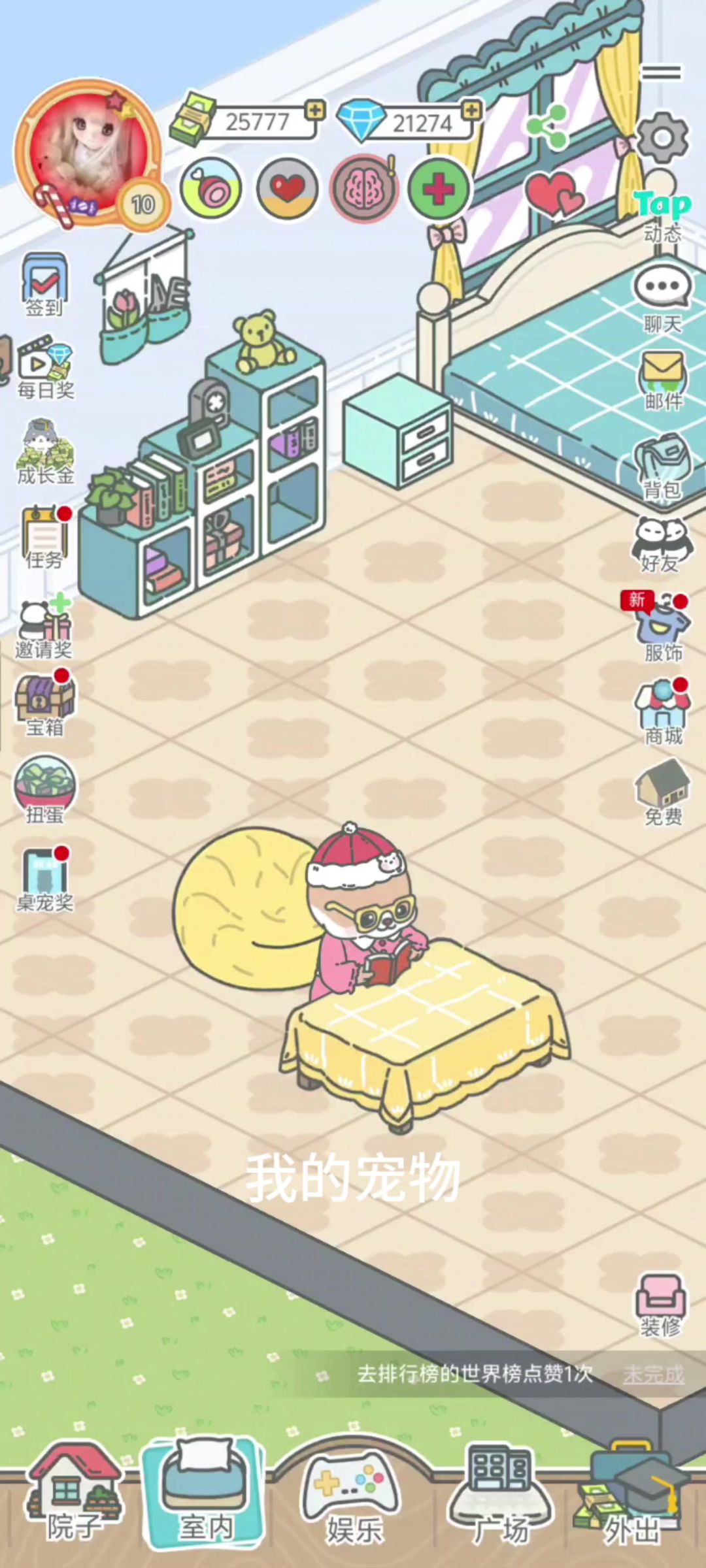Image resolution: width=706 pixels, height=1568 pixels.
Task: Open 任务 task list
Action: pyautogui.click(x=44, y=537)
